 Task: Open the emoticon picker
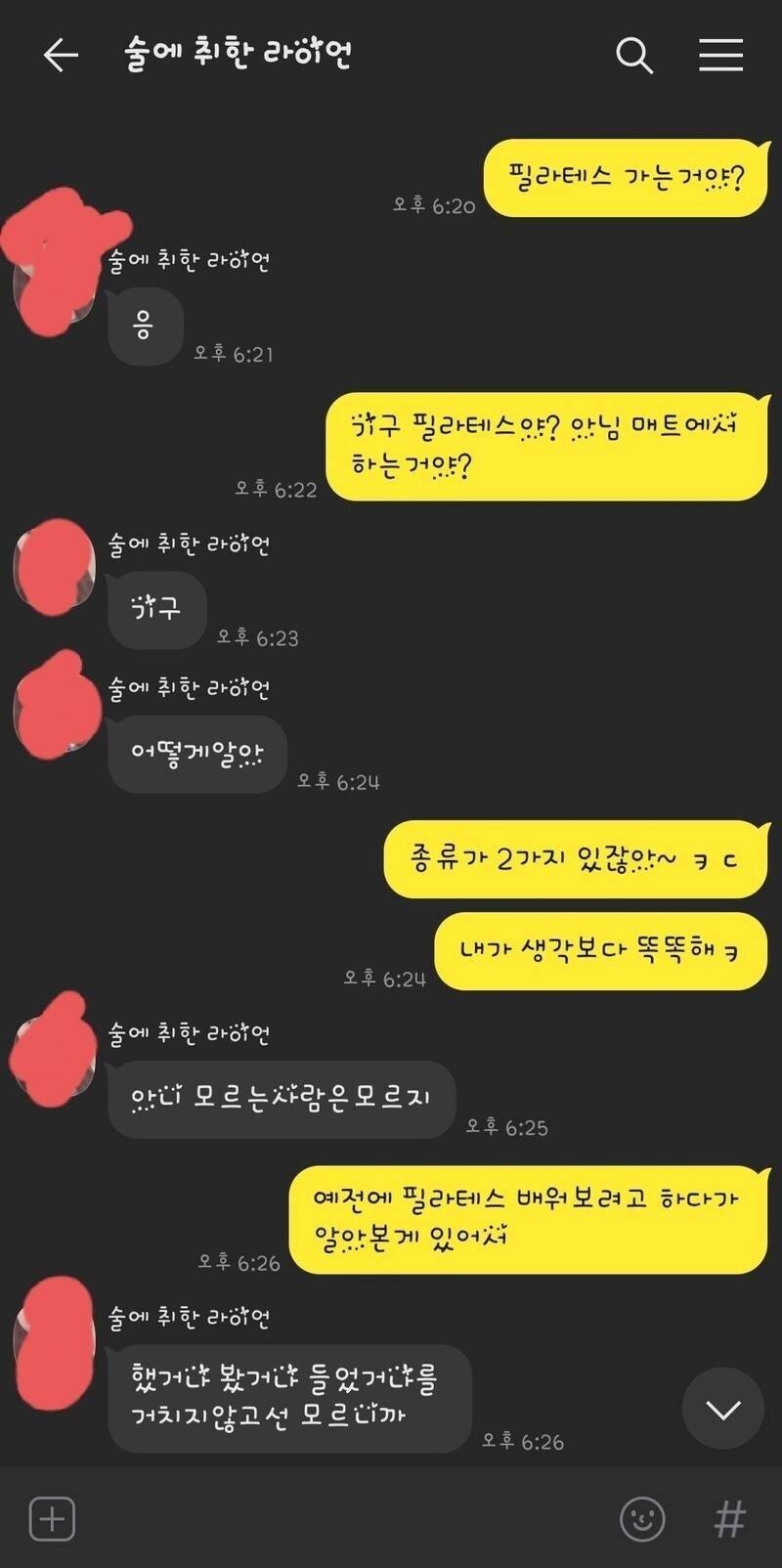pos(642,1519)
